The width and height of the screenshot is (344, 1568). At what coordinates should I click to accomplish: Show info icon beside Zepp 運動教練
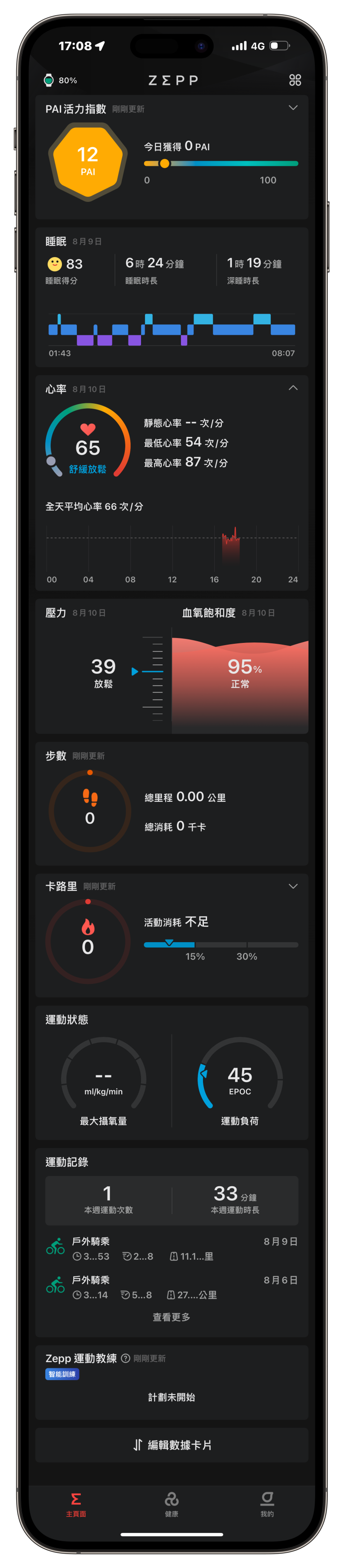point(125,1358)
